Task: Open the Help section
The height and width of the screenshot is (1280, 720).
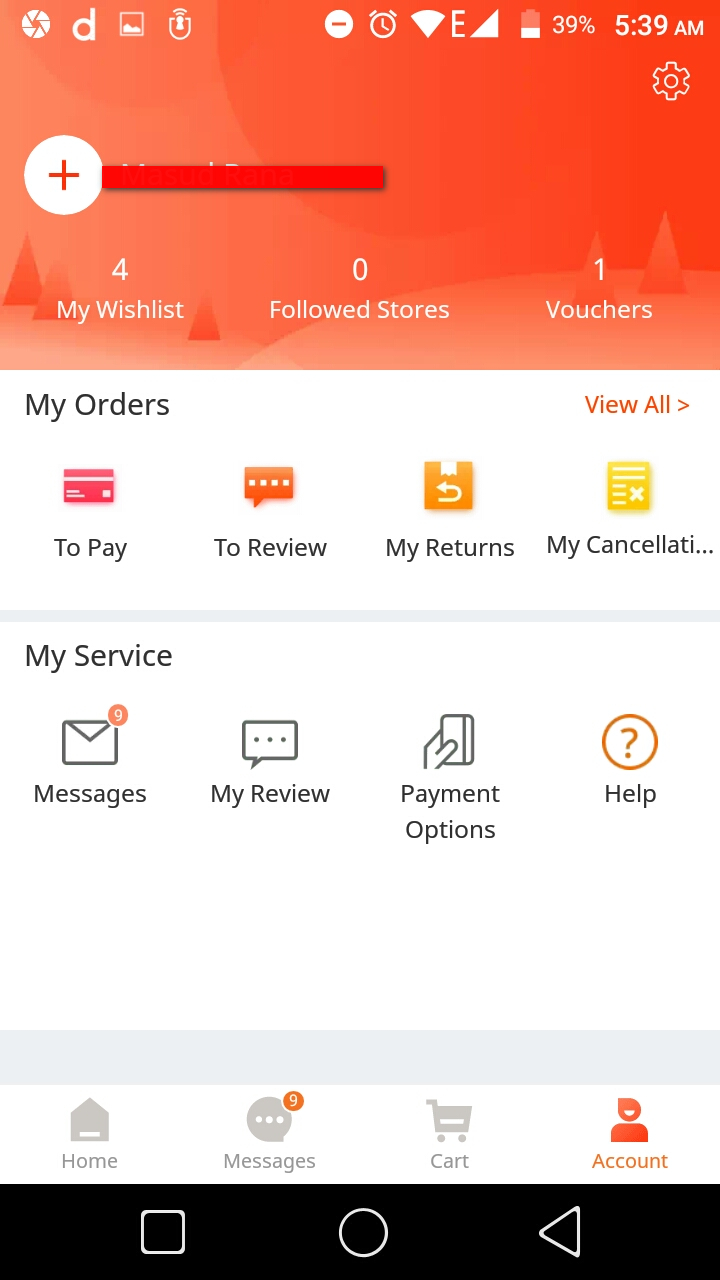Action: tap(630, 760)
